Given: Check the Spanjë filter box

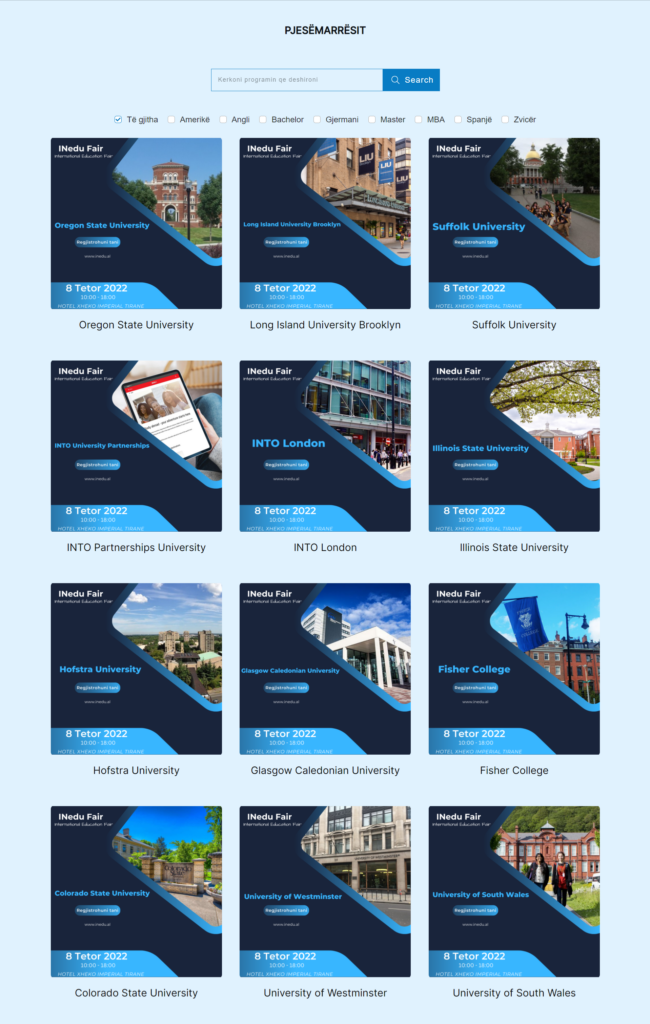Looking at the screenshot, I should click(x=458, y=119).
